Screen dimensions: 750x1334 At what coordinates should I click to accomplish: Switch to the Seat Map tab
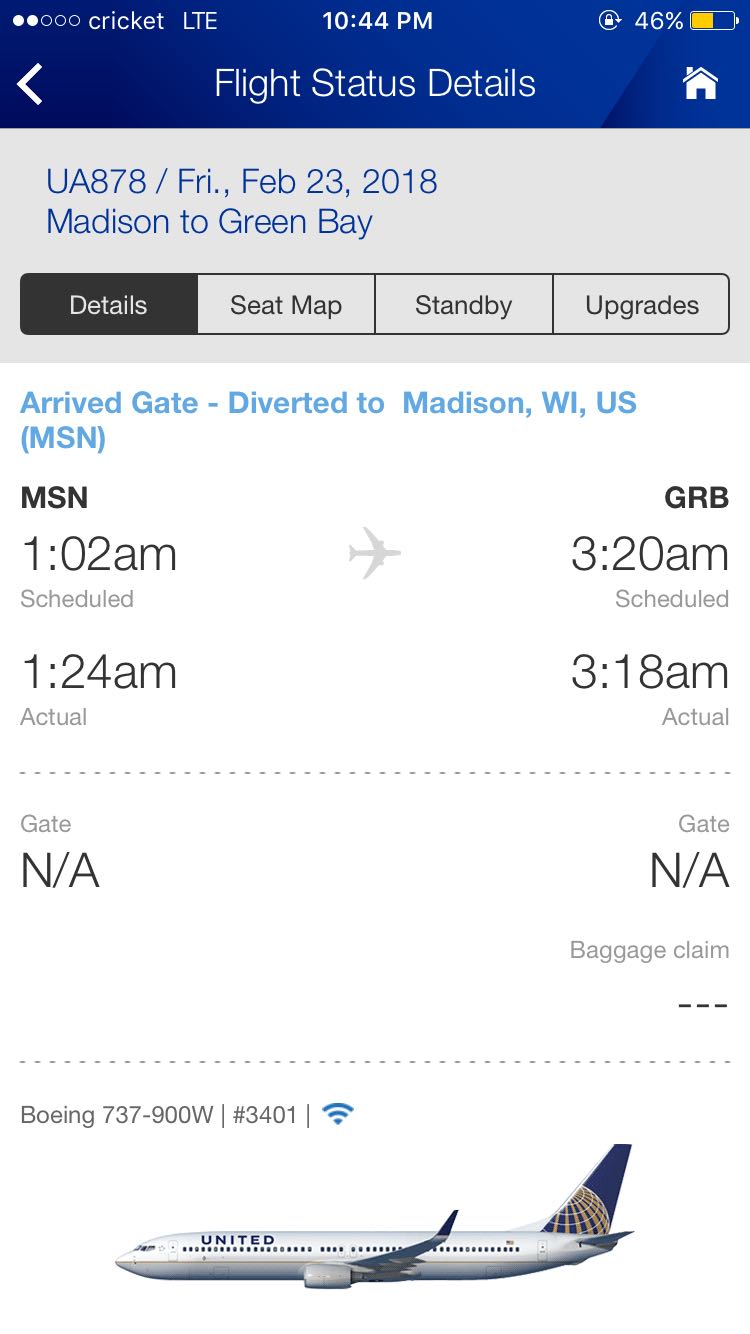(286, 305)
